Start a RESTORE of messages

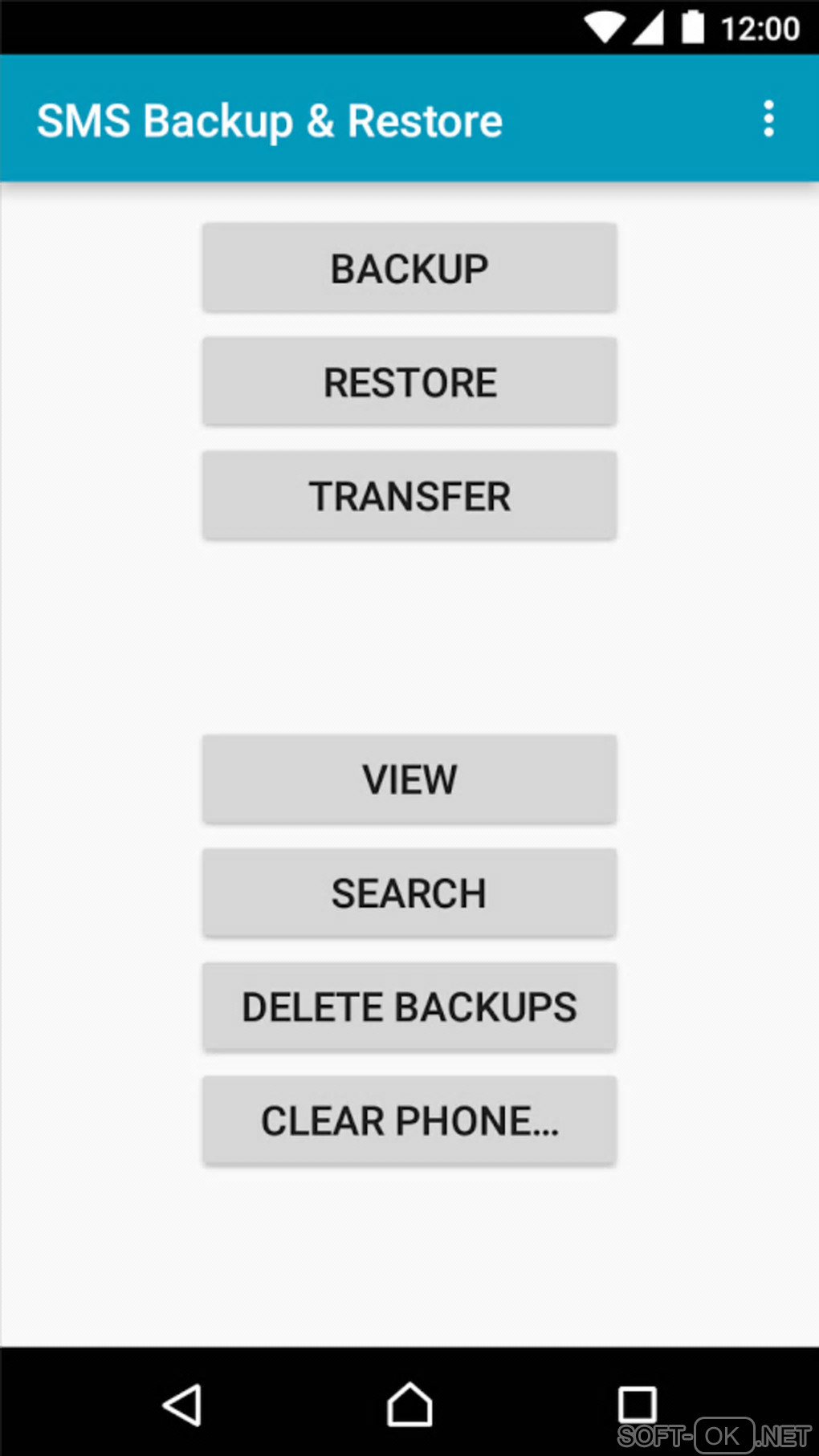click(x=409, y=382)
